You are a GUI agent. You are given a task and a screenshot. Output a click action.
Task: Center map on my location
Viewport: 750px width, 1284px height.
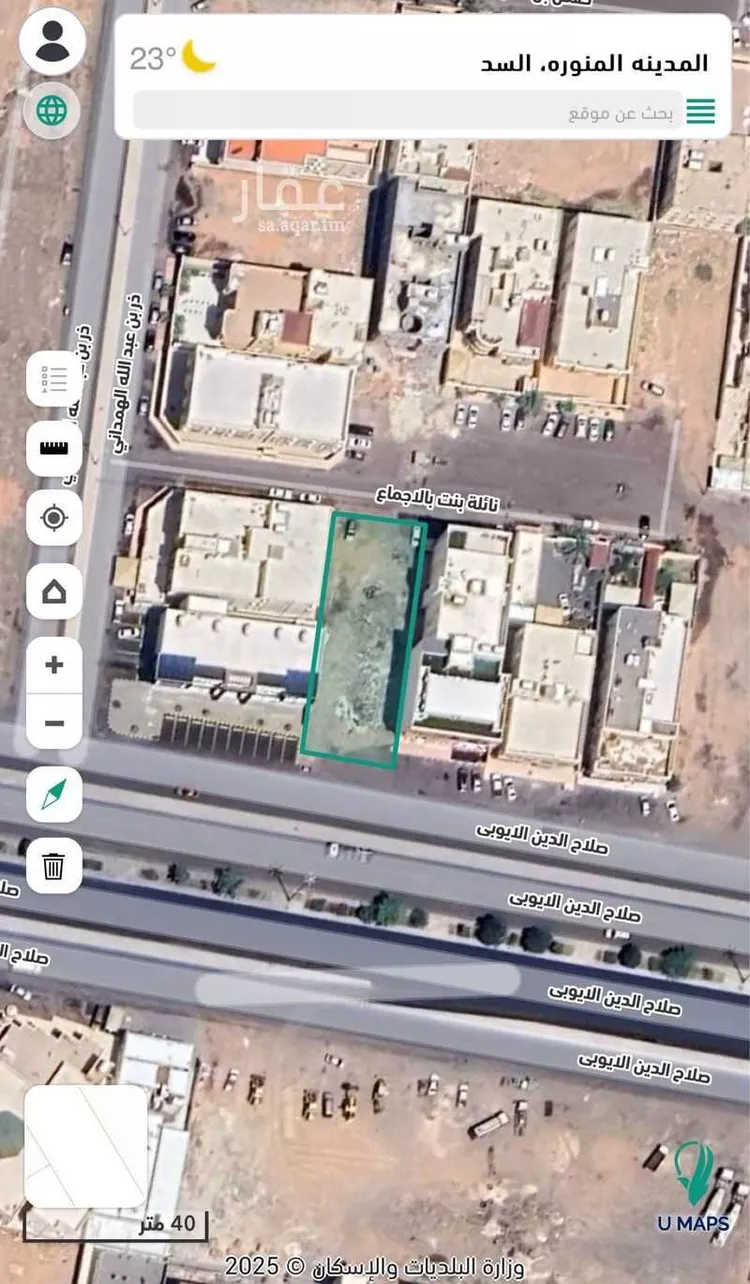(54, 518)
